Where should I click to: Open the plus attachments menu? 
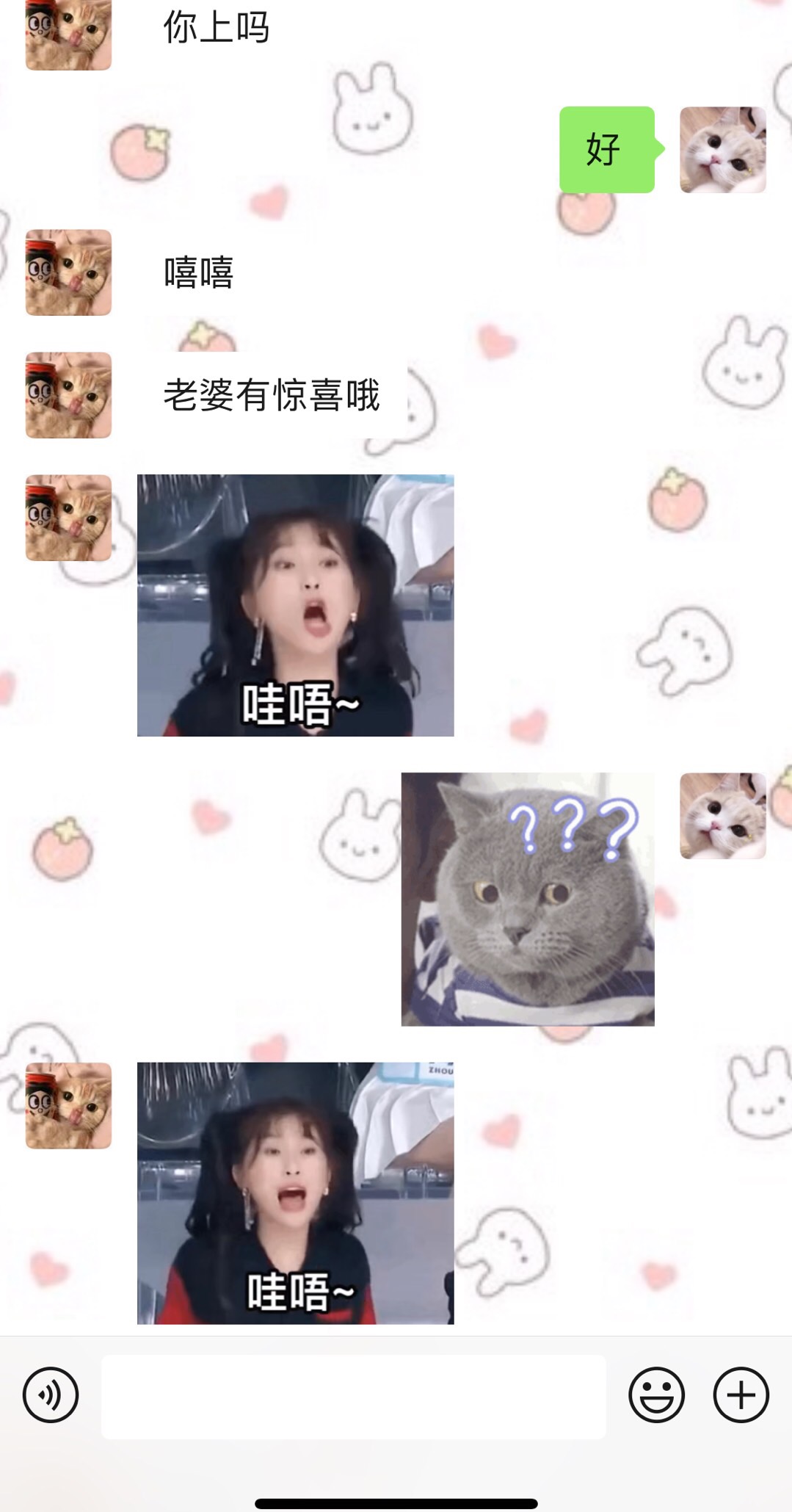click(x=741, y=1395)
